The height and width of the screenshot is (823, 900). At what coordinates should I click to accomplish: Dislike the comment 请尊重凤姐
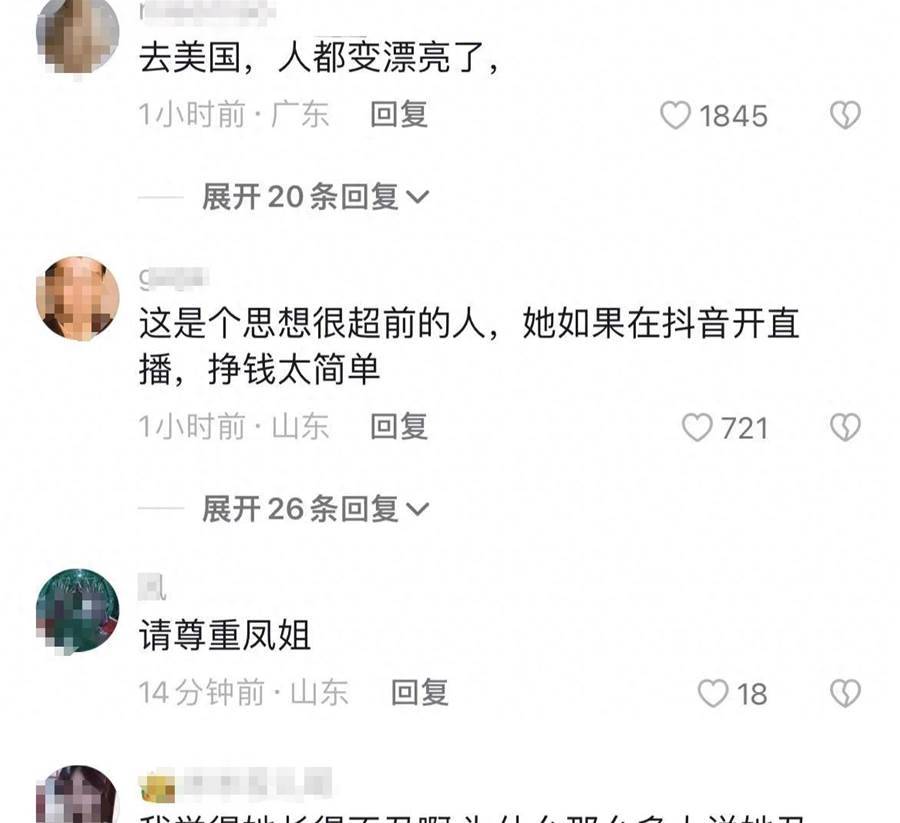[x=845, y=693]
